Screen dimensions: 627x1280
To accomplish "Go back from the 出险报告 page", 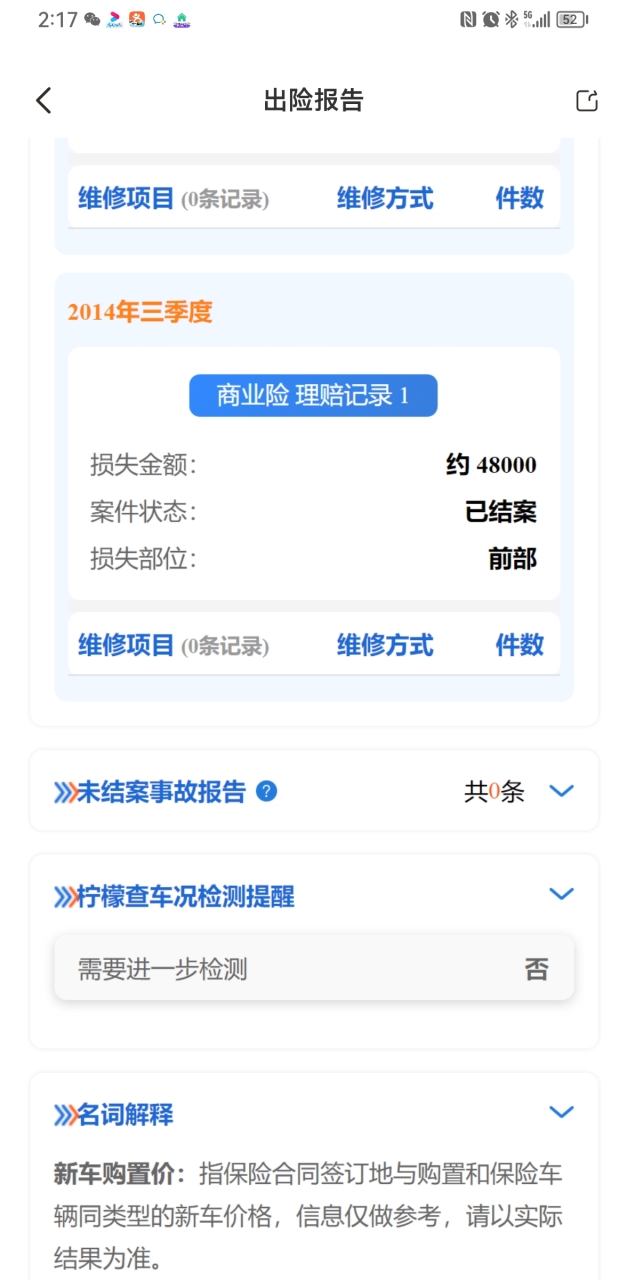I will 43,100.
